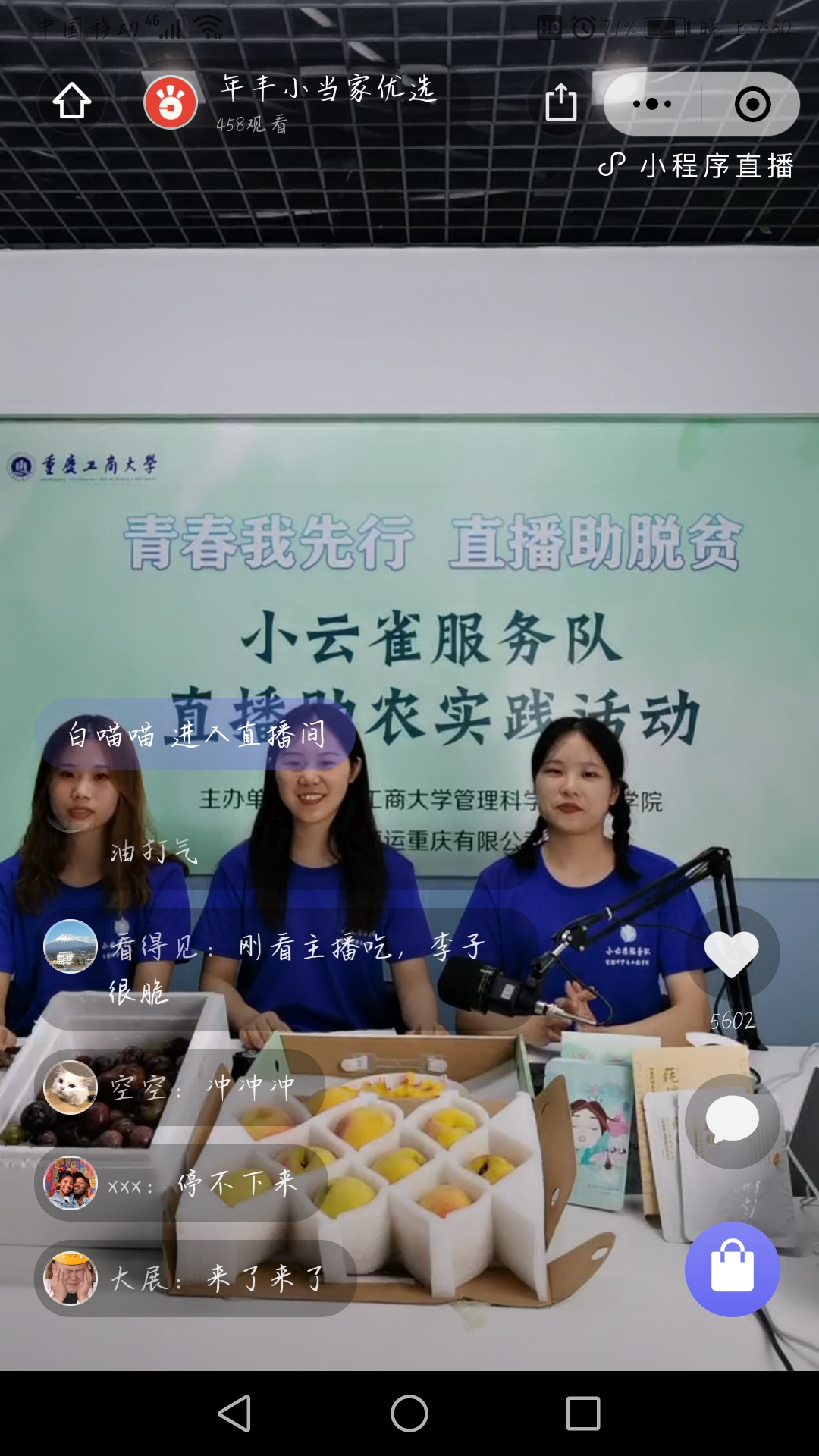Close the mini program with the circle button
The image size is (819, 1456).
(752, 104)
